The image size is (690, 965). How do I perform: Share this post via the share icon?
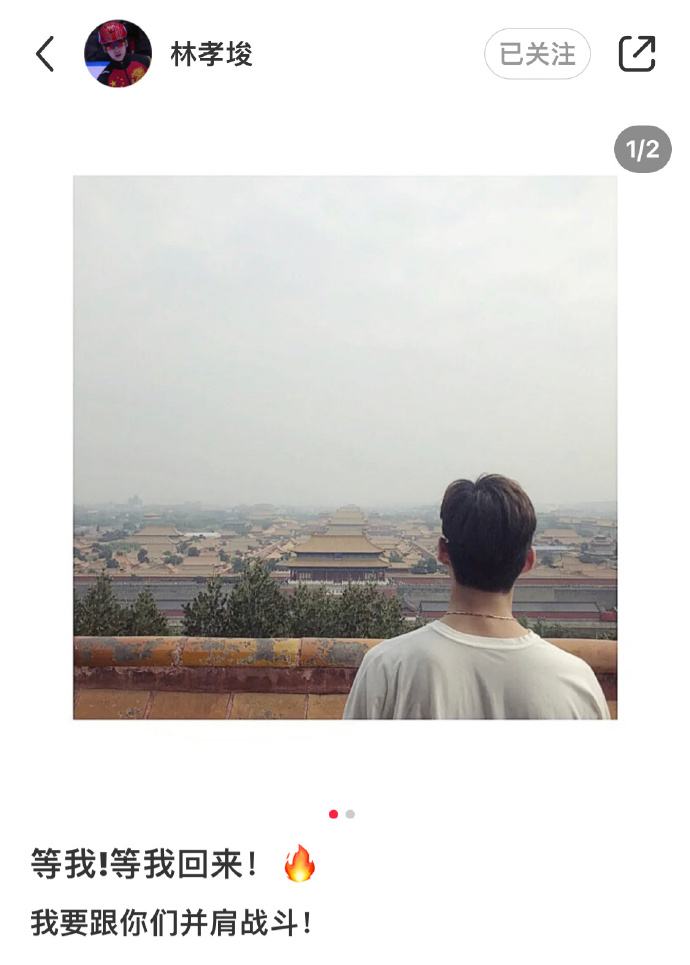(x=637, y=54)
